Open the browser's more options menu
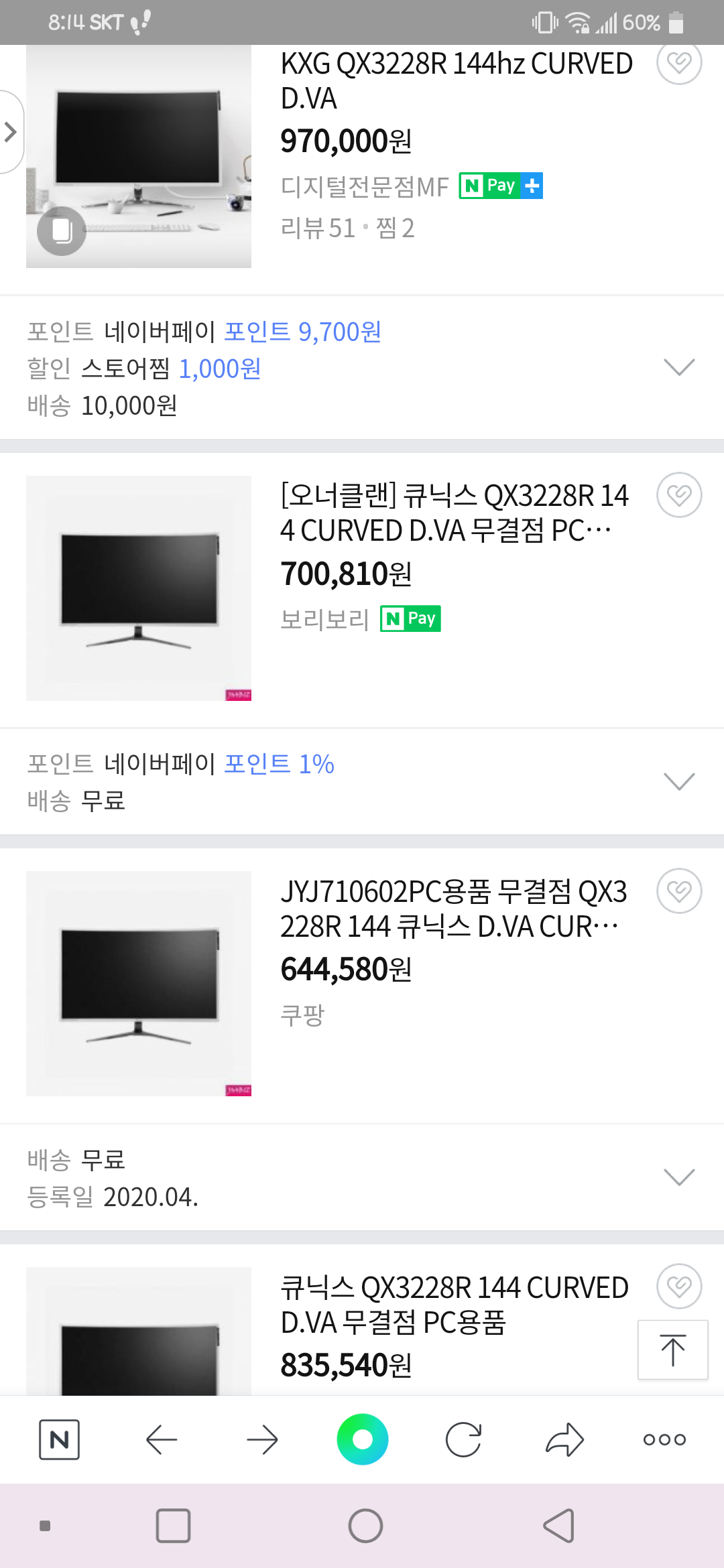This screenshot has width=724, height=1568. tap(664, 1439)
